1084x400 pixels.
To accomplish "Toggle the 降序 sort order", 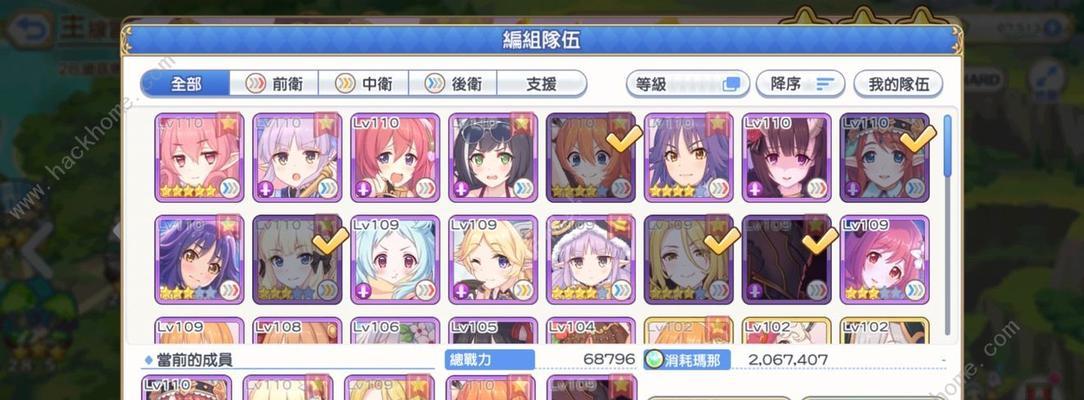I will point(800,84).
